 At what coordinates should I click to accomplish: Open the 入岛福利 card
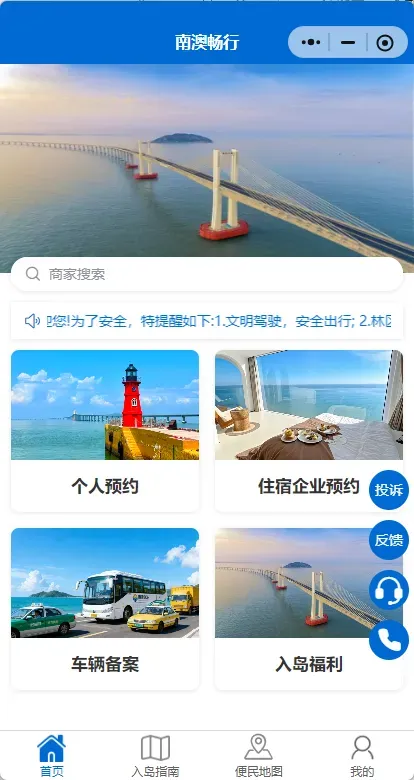pos(309,609)
